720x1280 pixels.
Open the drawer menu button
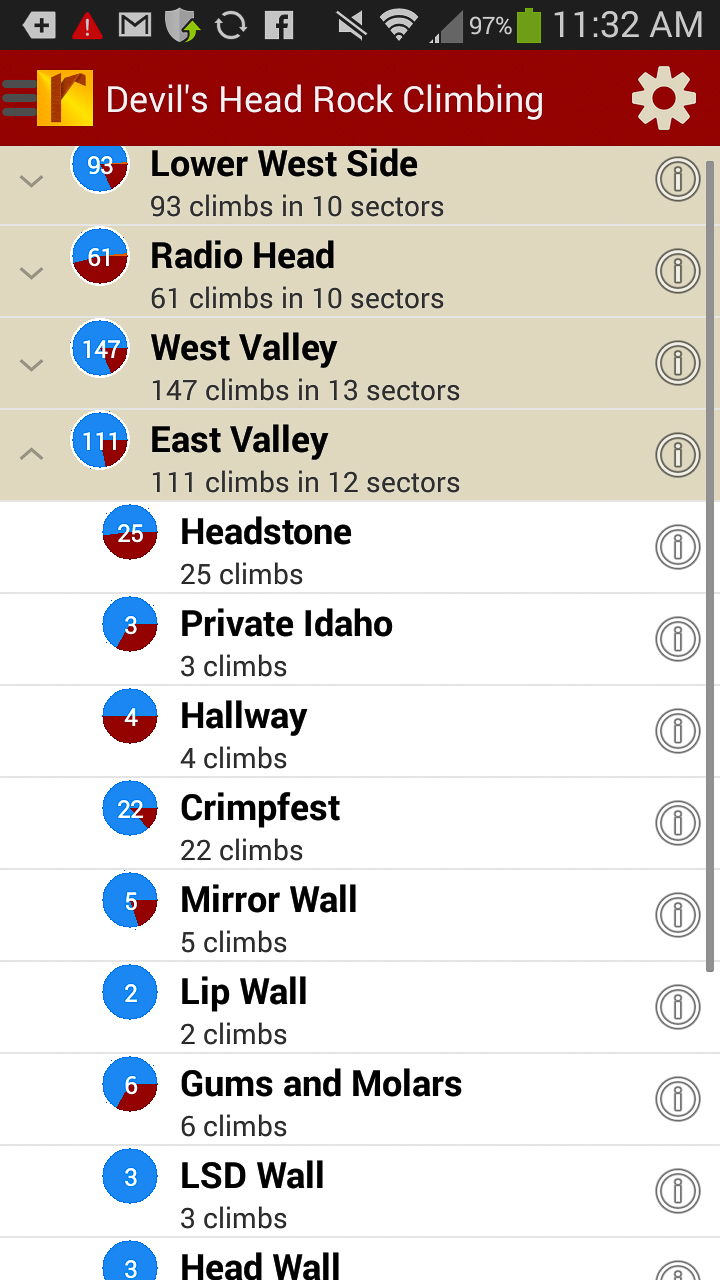[20, 97]
